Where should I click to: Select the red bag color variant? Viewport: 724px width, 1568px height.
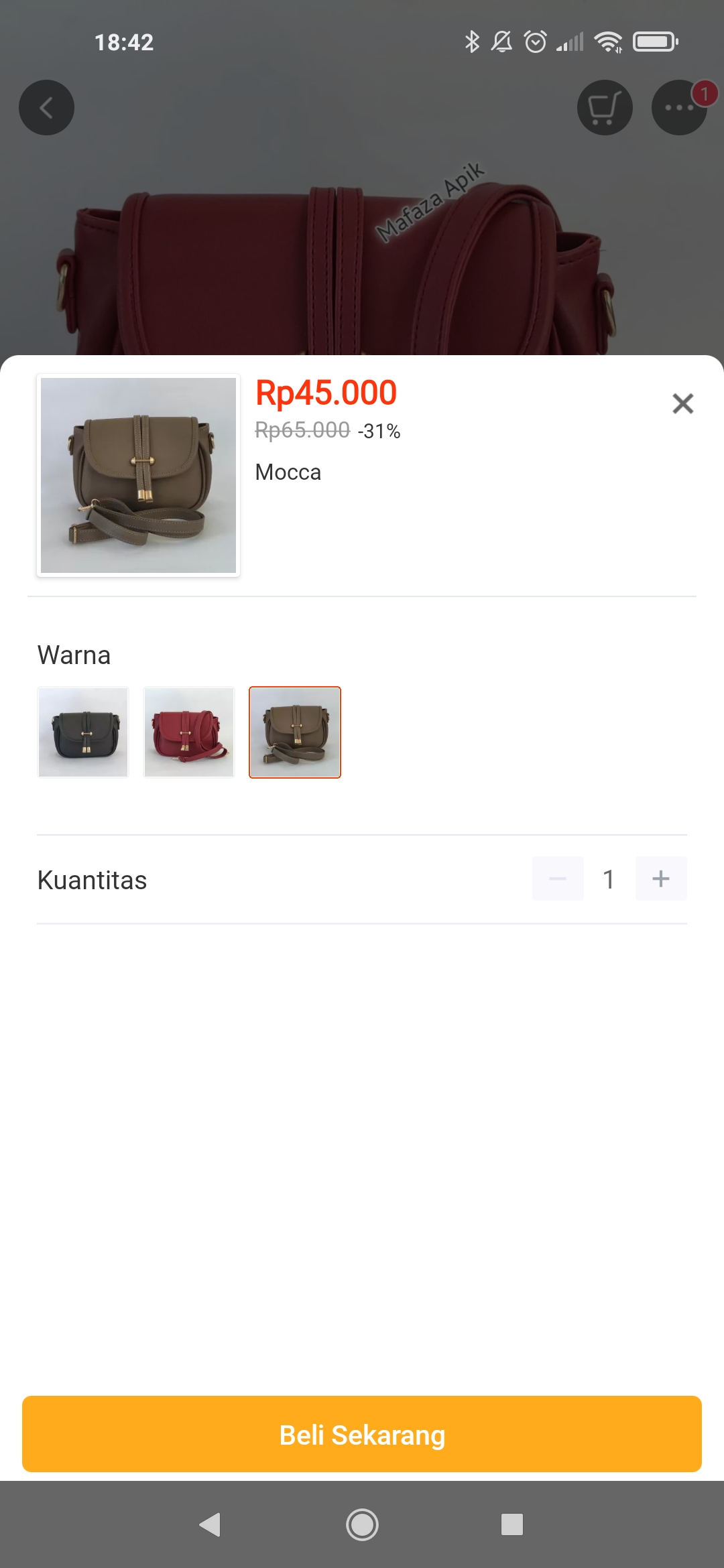(x=188, y=732)
